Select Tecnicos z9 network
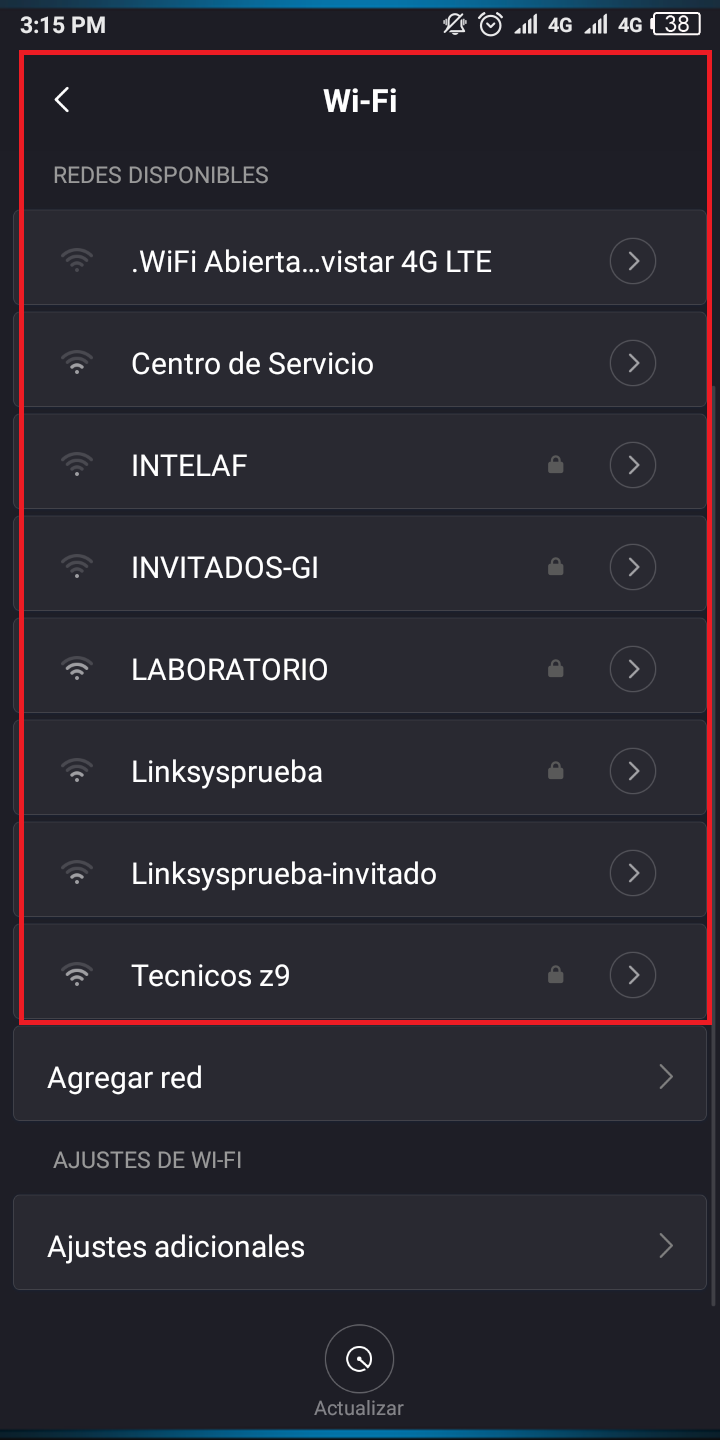The image size is (720, 1440). coord(211,975)
